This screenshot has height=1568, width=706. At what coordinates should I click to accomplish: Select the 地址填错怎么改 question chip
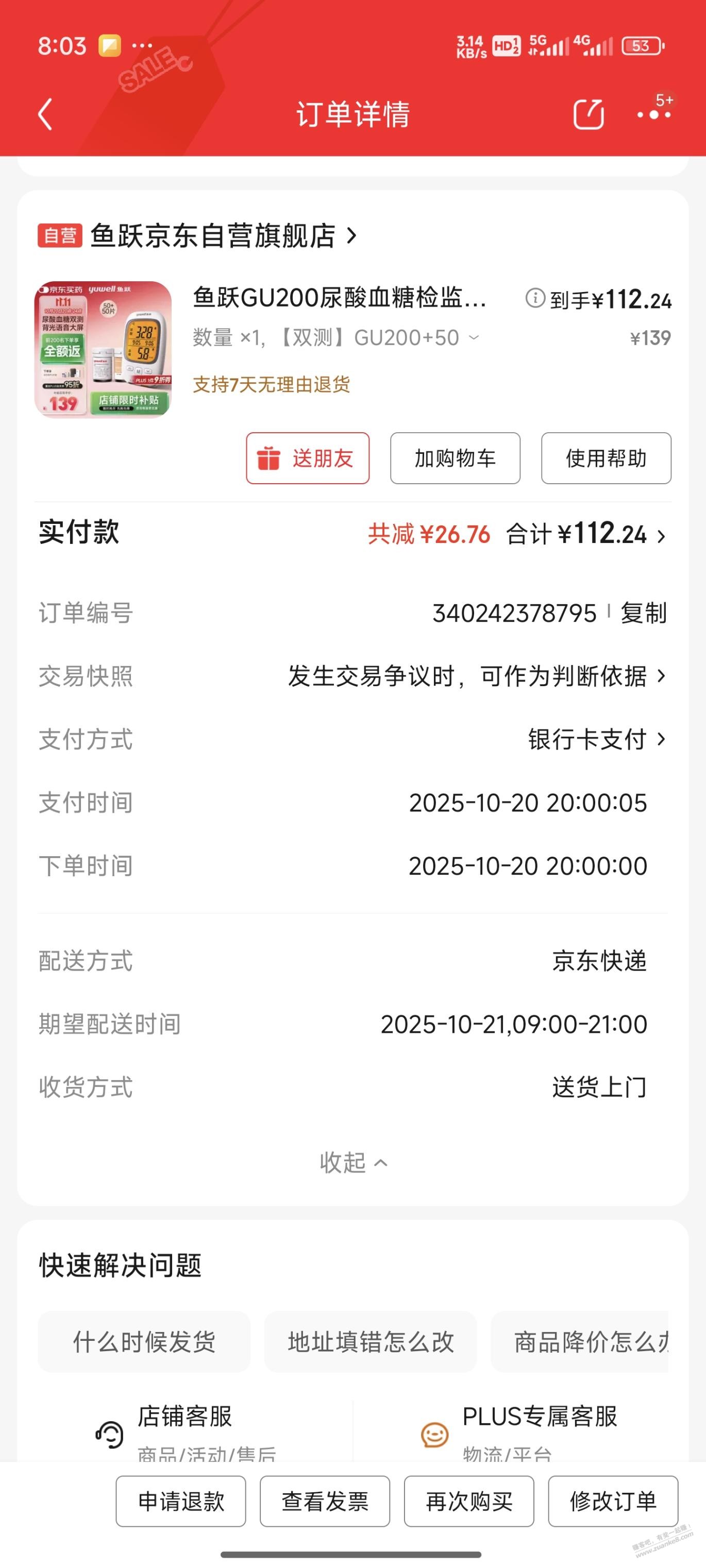point(371,1341)
